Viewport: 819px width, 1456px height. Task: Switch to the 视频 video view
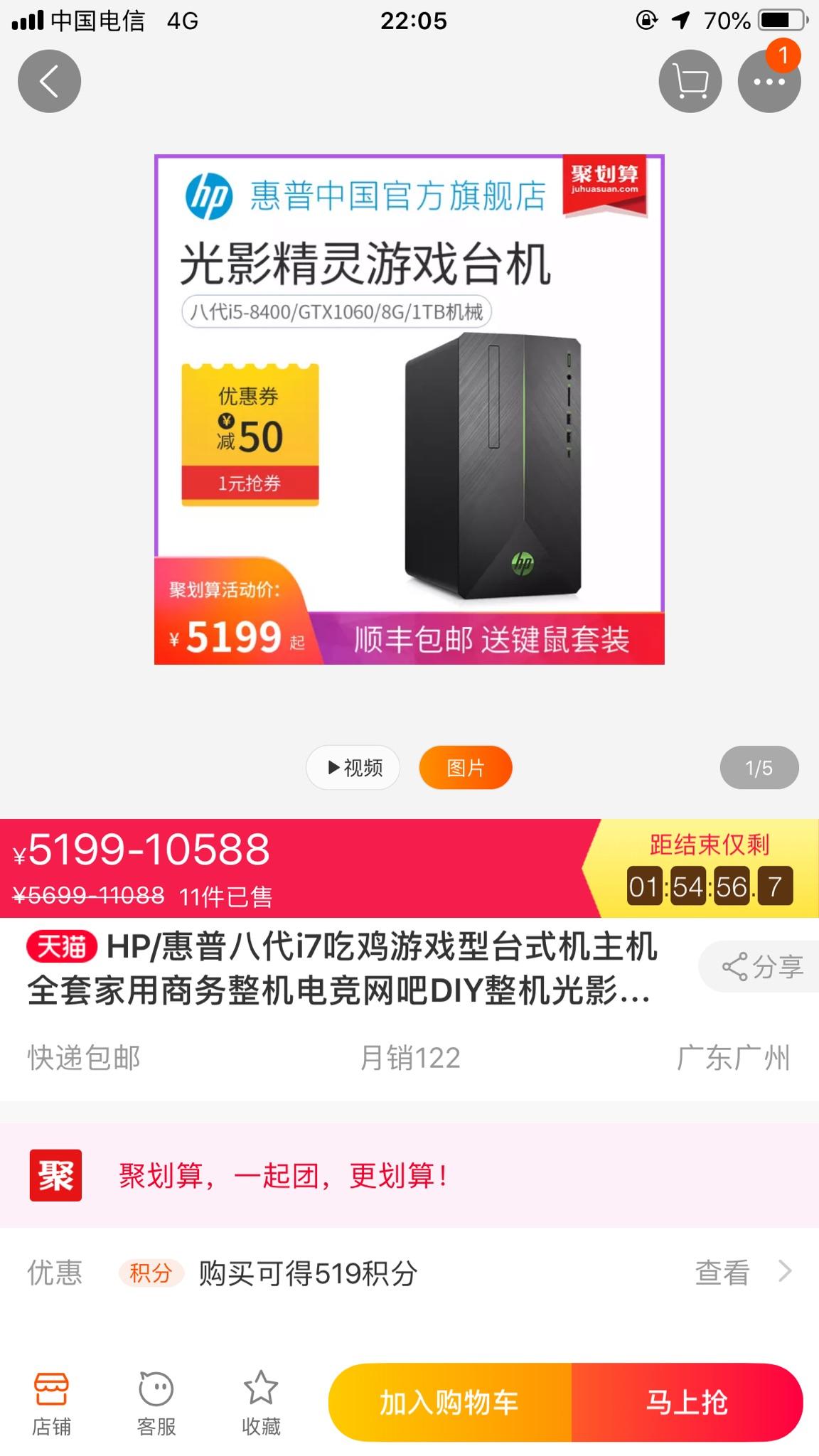(353, 768)
